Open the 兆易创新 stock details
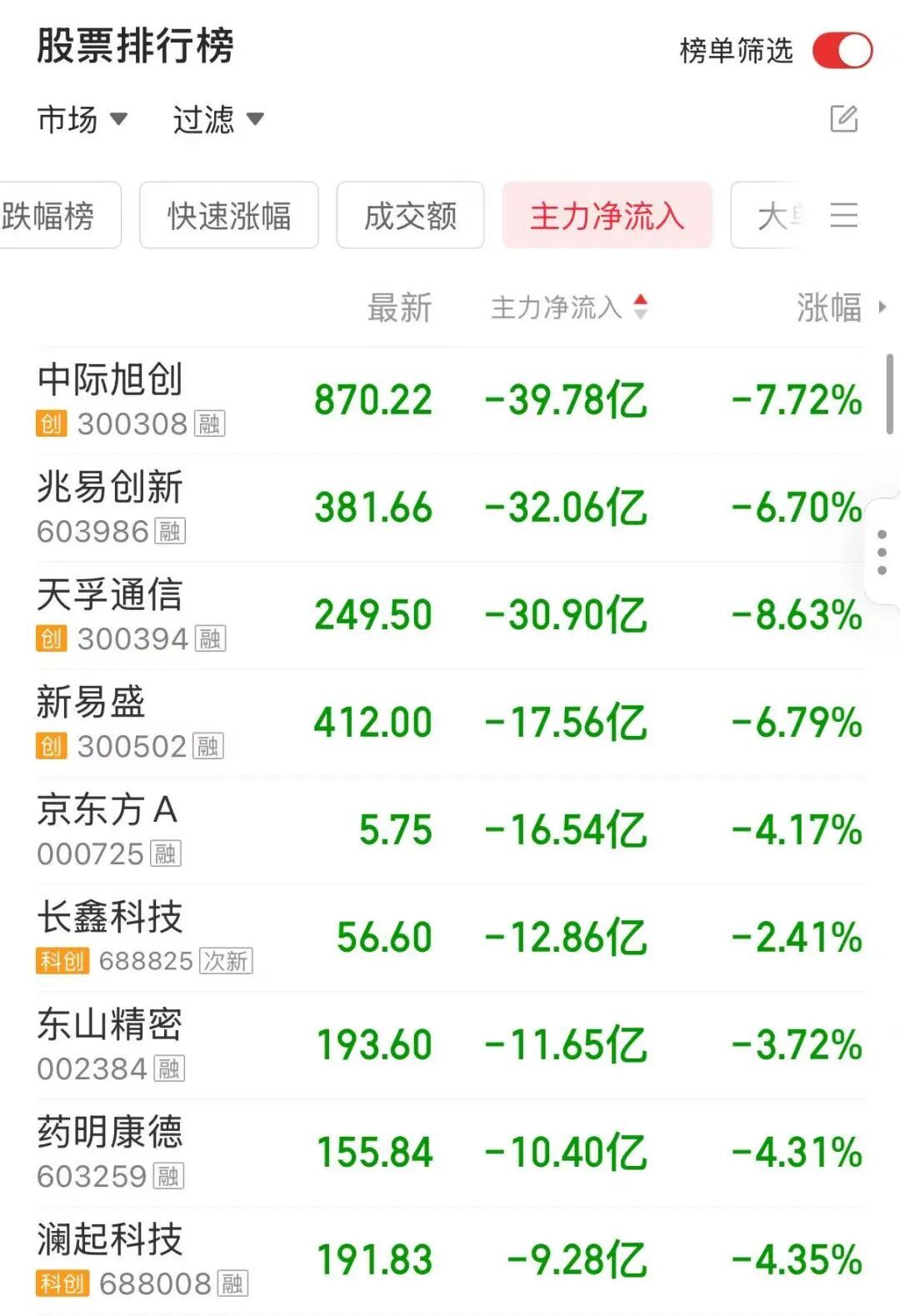900x1316 pixels. tap(450, 508)
